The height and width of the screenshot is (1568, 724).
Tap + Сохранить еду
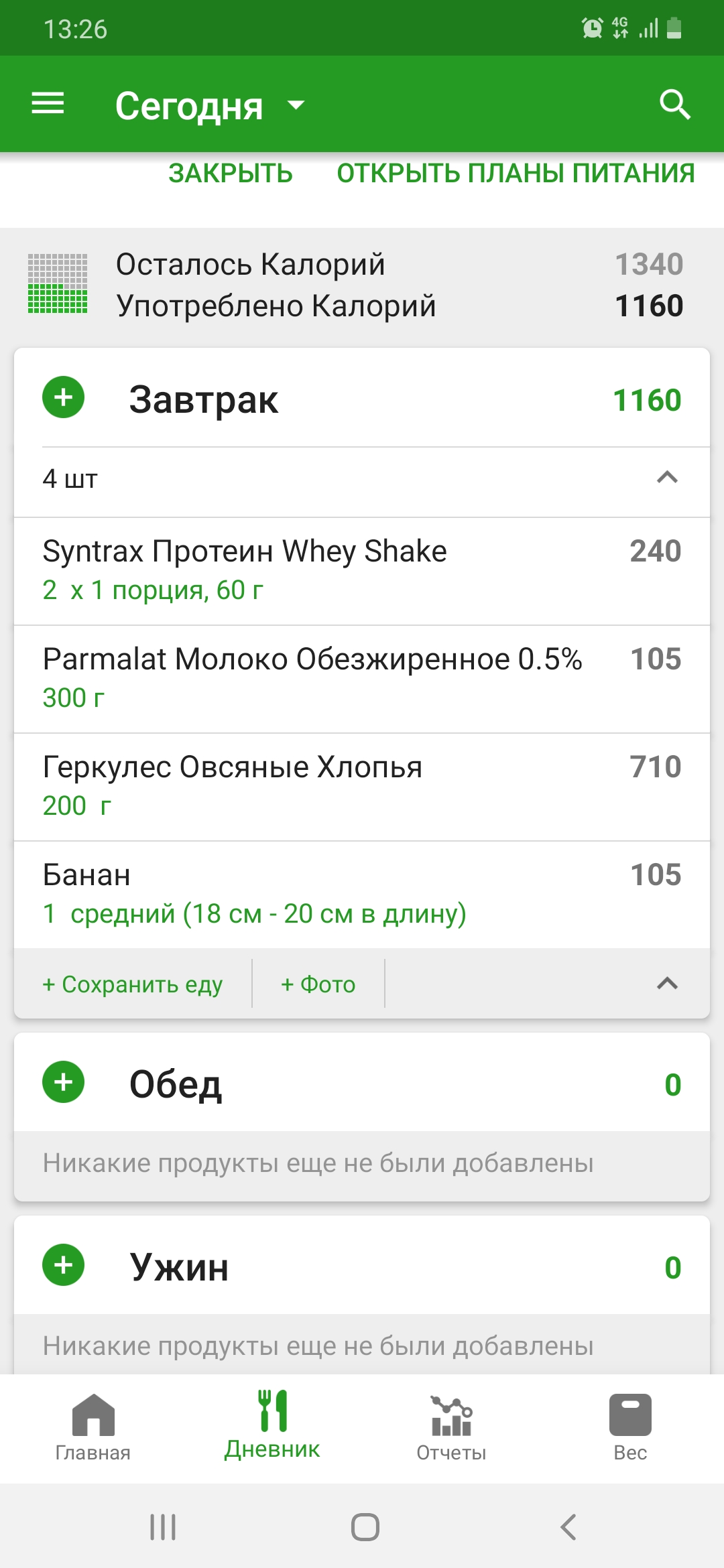(132, 984)
